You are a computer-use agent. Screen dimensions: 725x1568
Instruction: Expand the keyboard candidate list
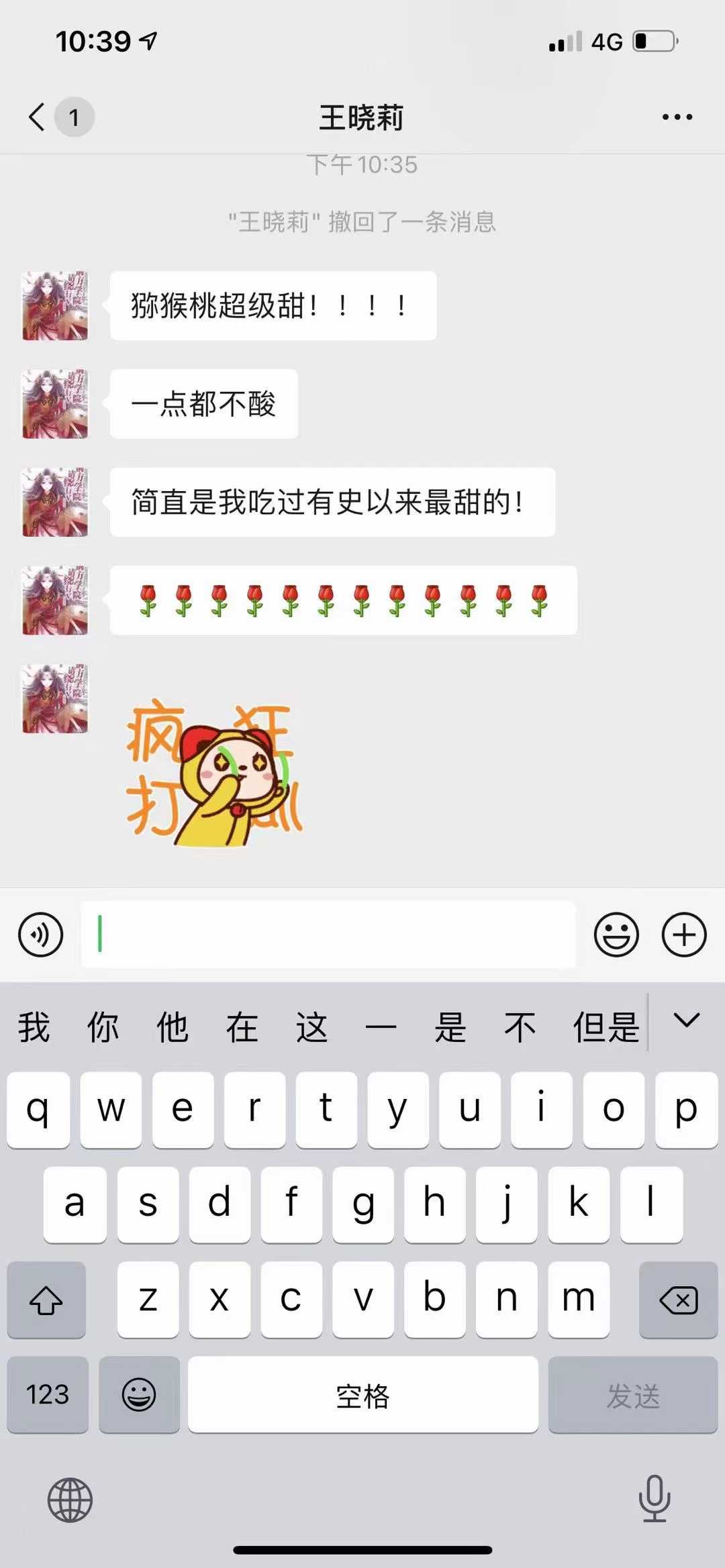(x=686, y=1021)
